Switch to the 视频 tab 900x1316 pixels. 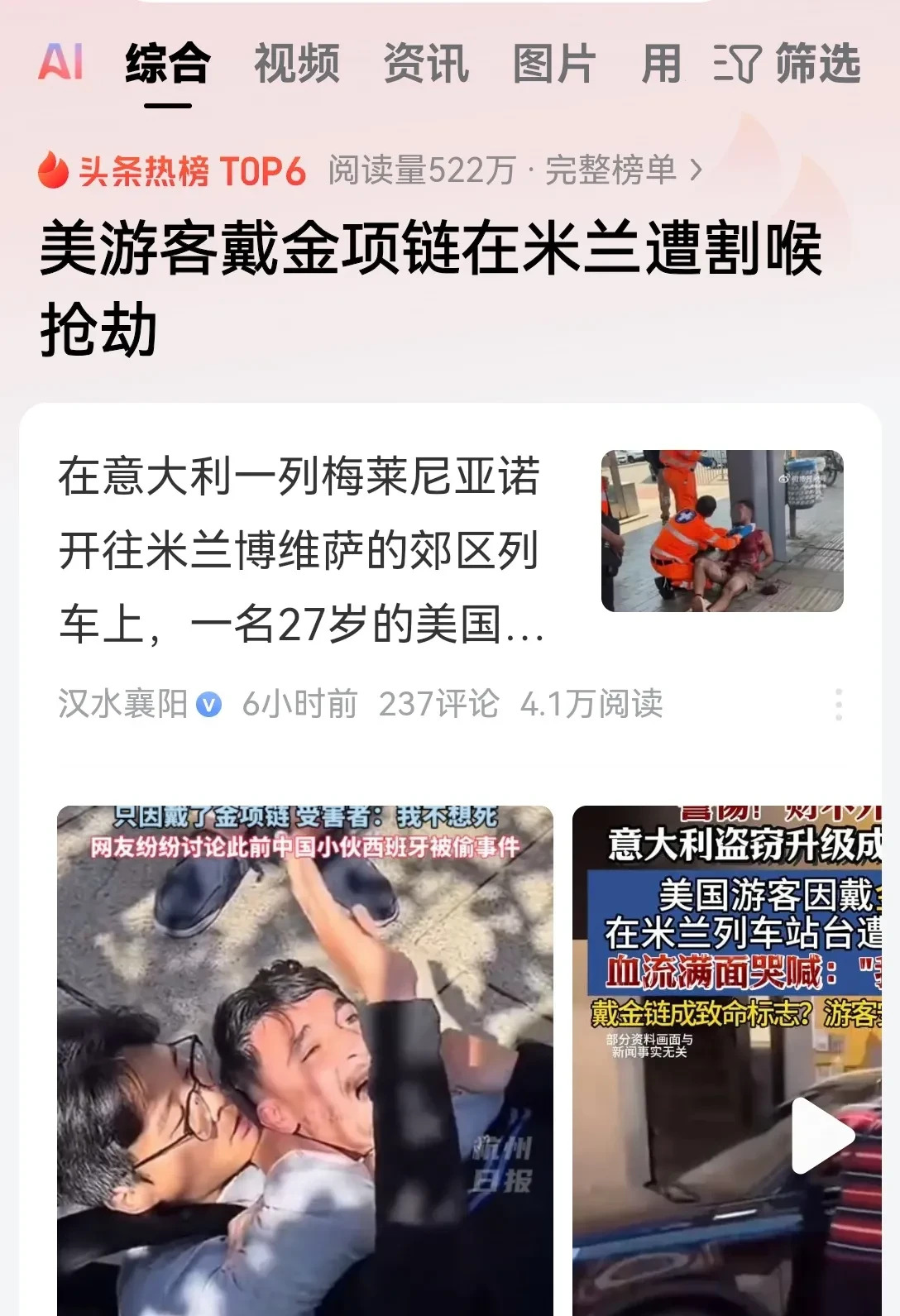298,66
